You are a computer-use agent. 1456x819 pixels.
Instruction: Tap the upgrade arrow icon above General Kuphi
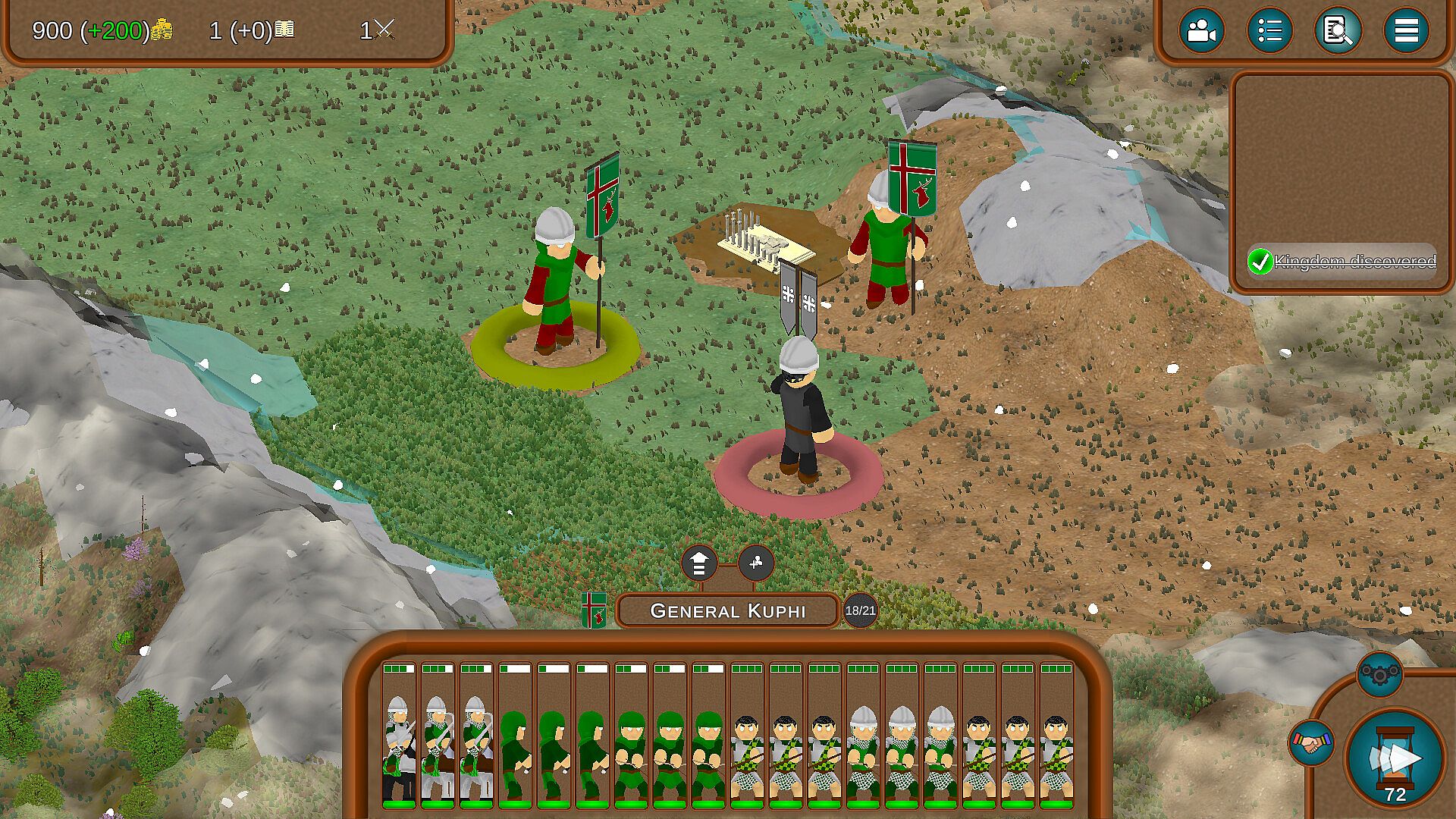click(699, 563)
